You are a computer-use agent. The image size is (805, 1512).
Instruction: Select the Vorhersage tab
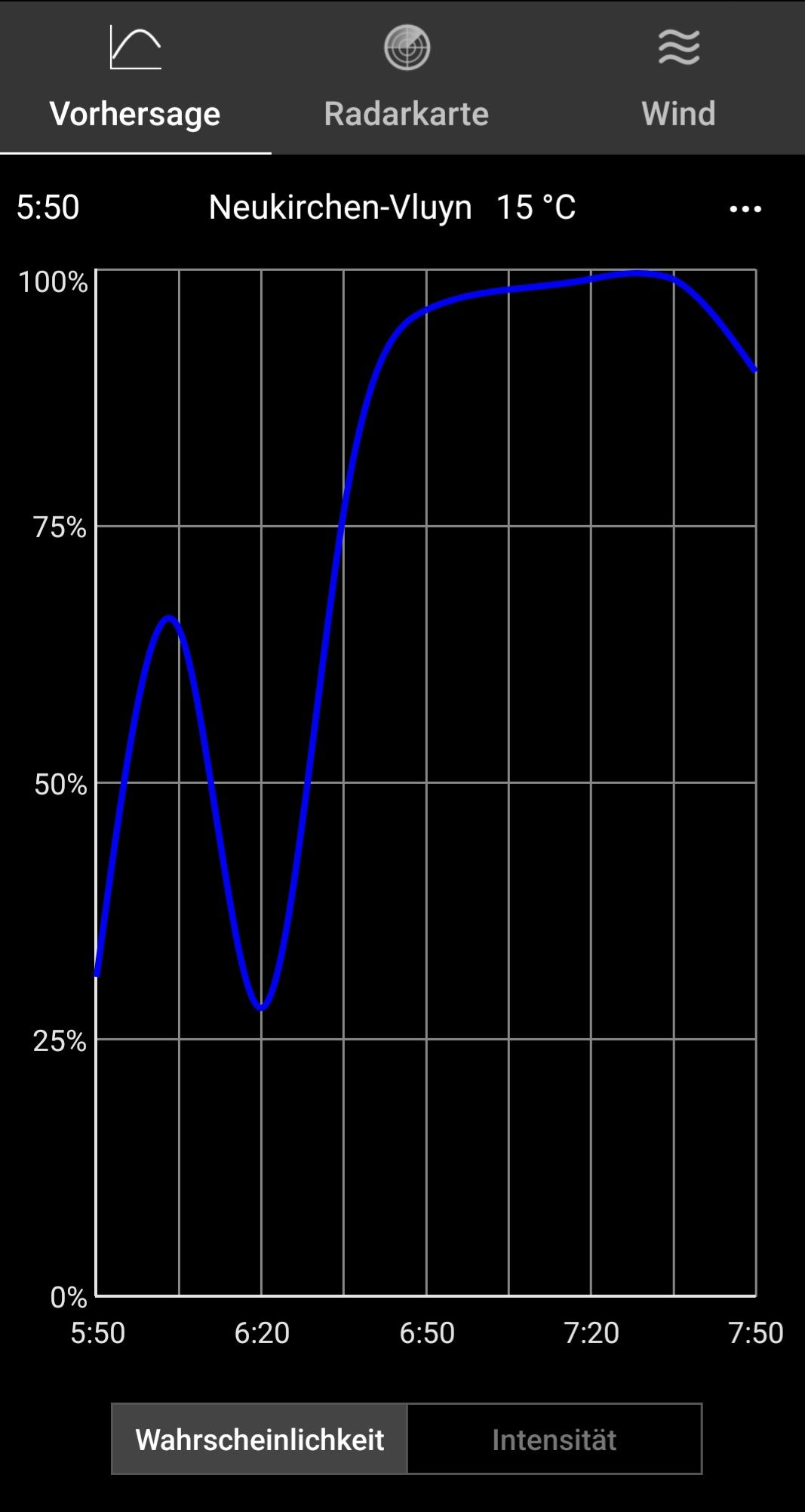tap(135, 78)
